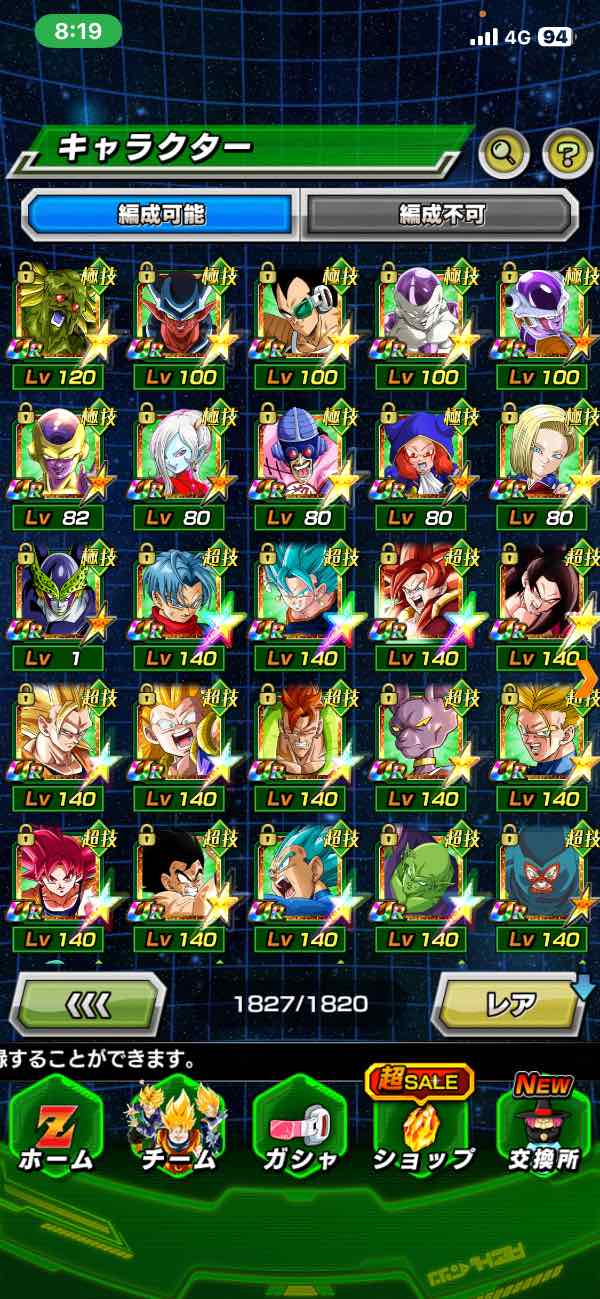Open the character search magnifier
This screenshot has width=600, height=1299.
[503, 153]
